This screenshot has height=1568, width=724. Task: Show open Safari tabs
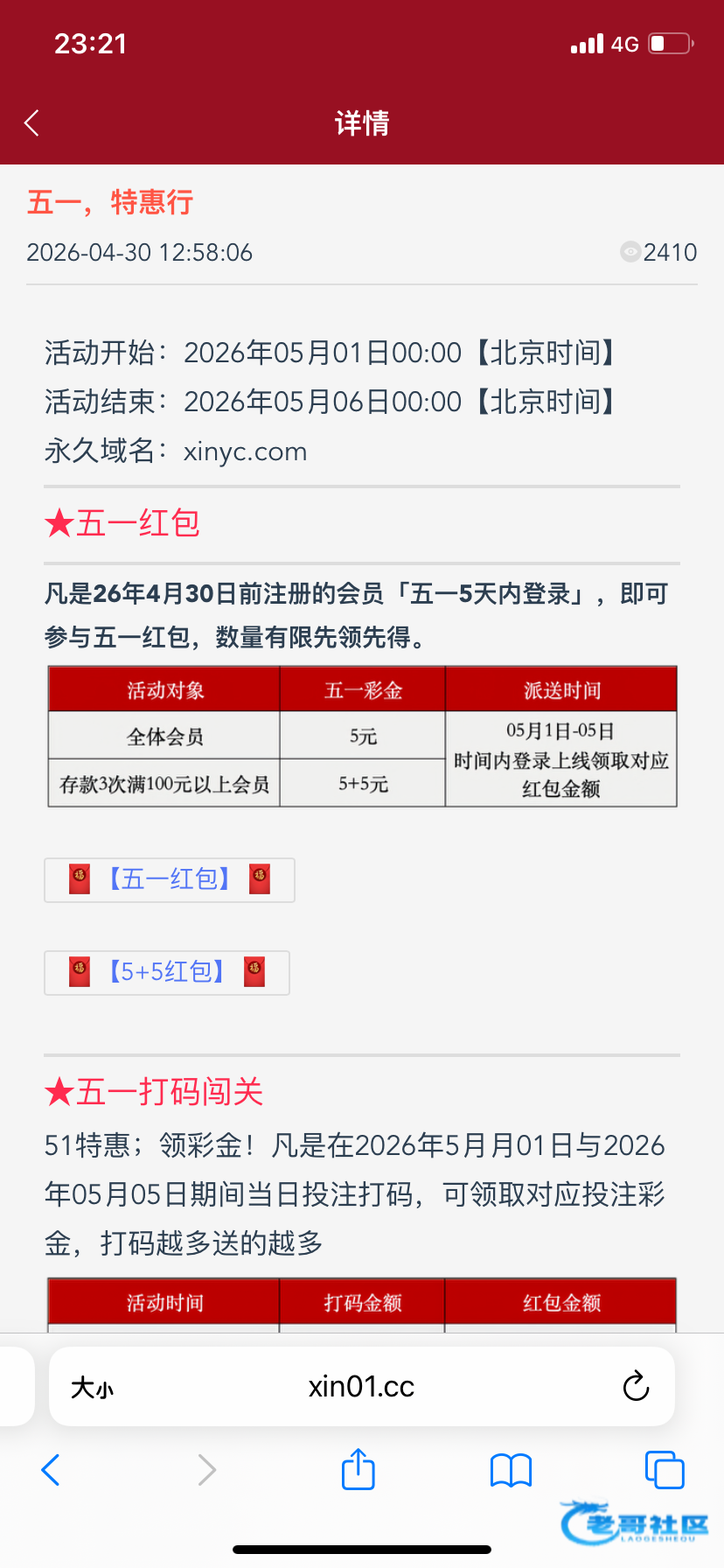(665, 1470)
